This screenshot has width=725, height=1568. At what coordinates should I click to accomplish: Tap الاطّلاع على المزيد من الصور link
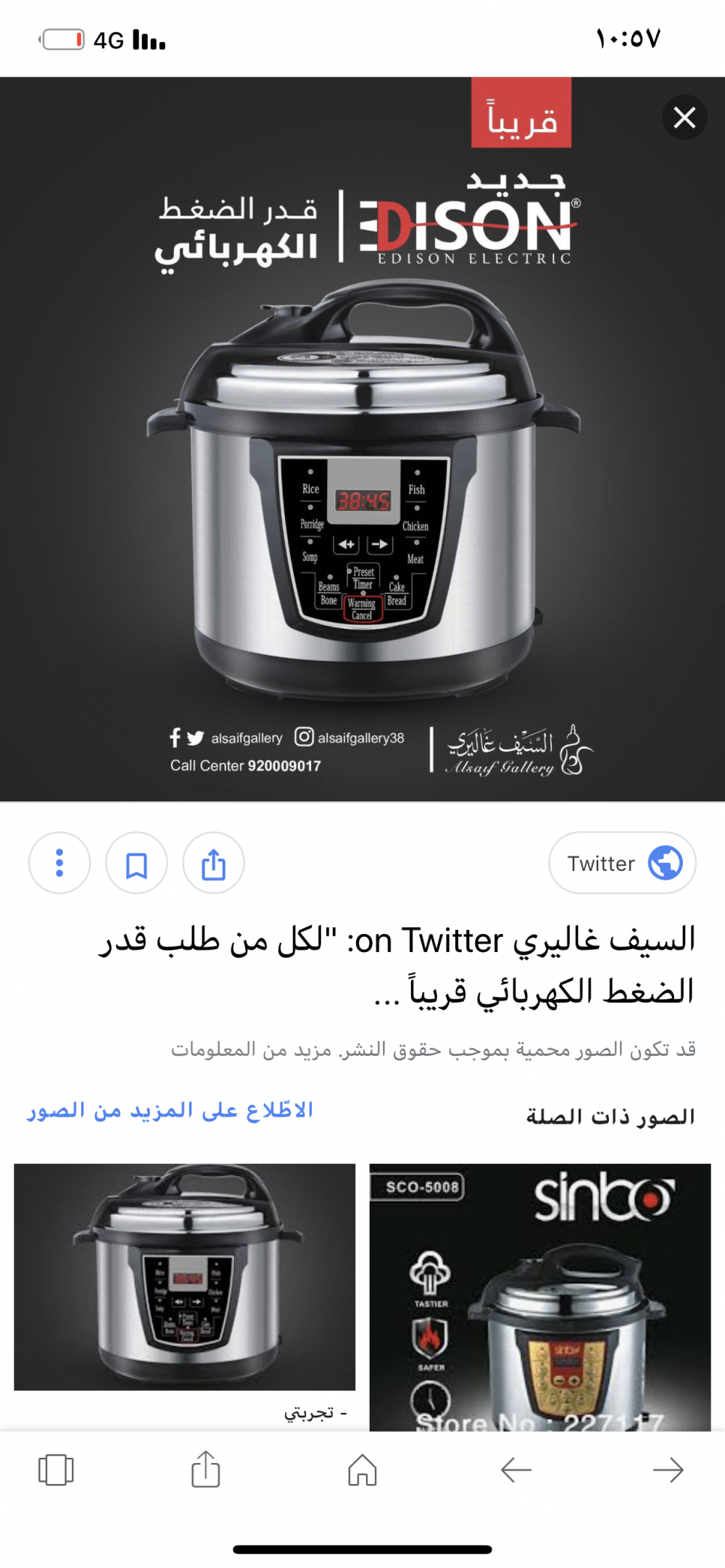(x=170, y=1111)
